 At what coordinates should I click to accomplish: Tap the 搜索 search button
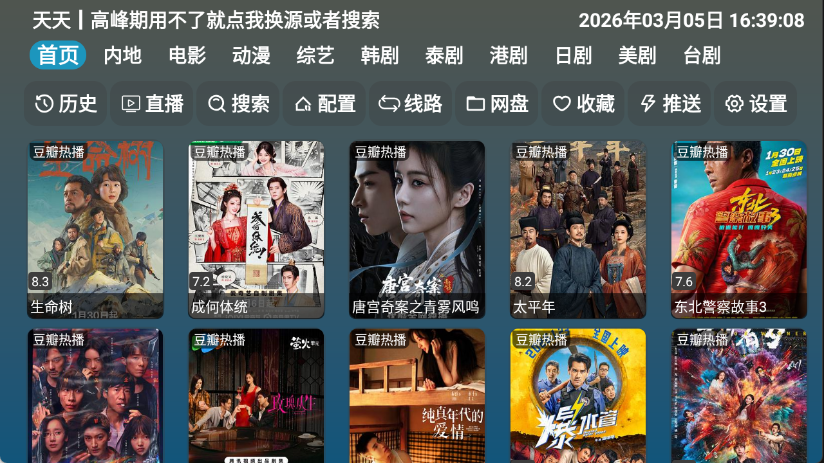click(239, 103)
